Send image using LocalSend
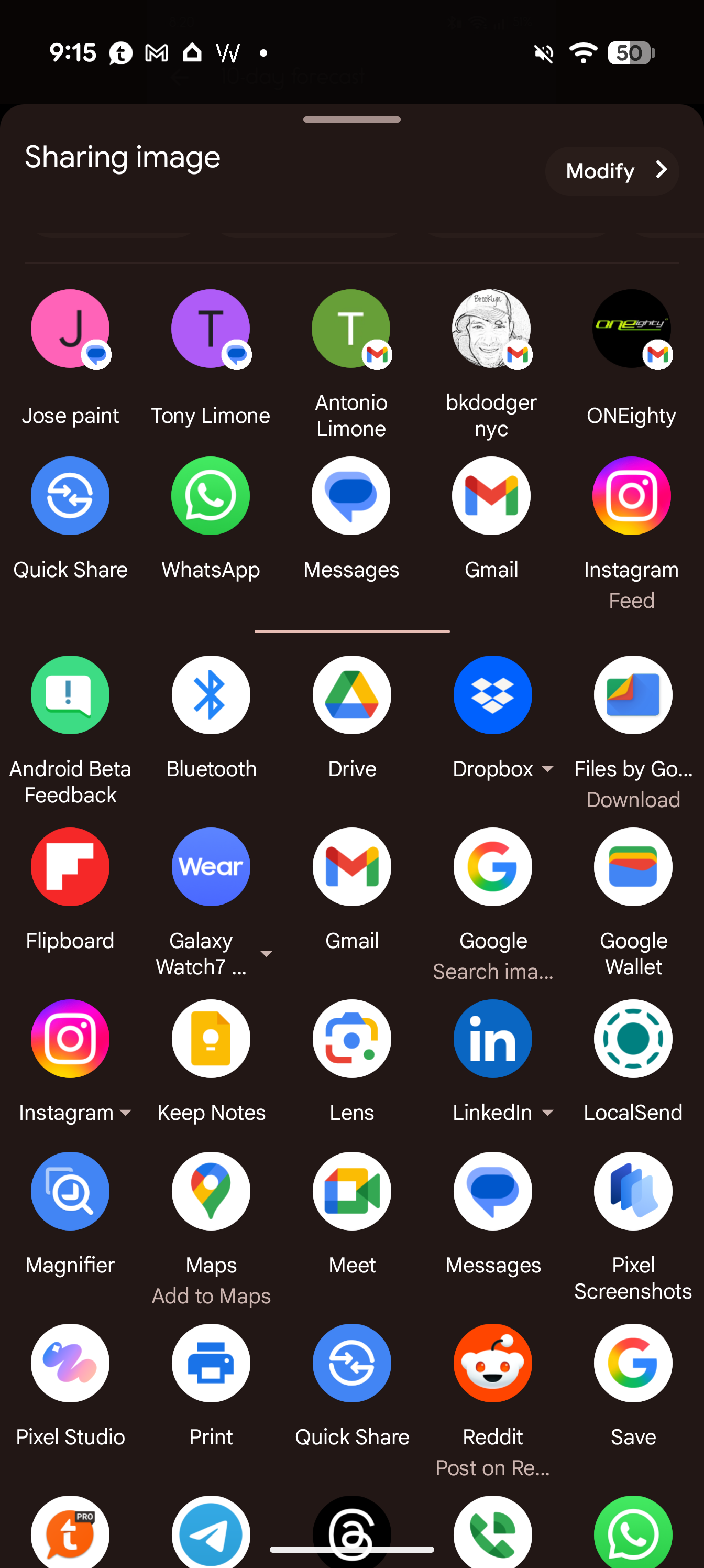 point(633,1039)
